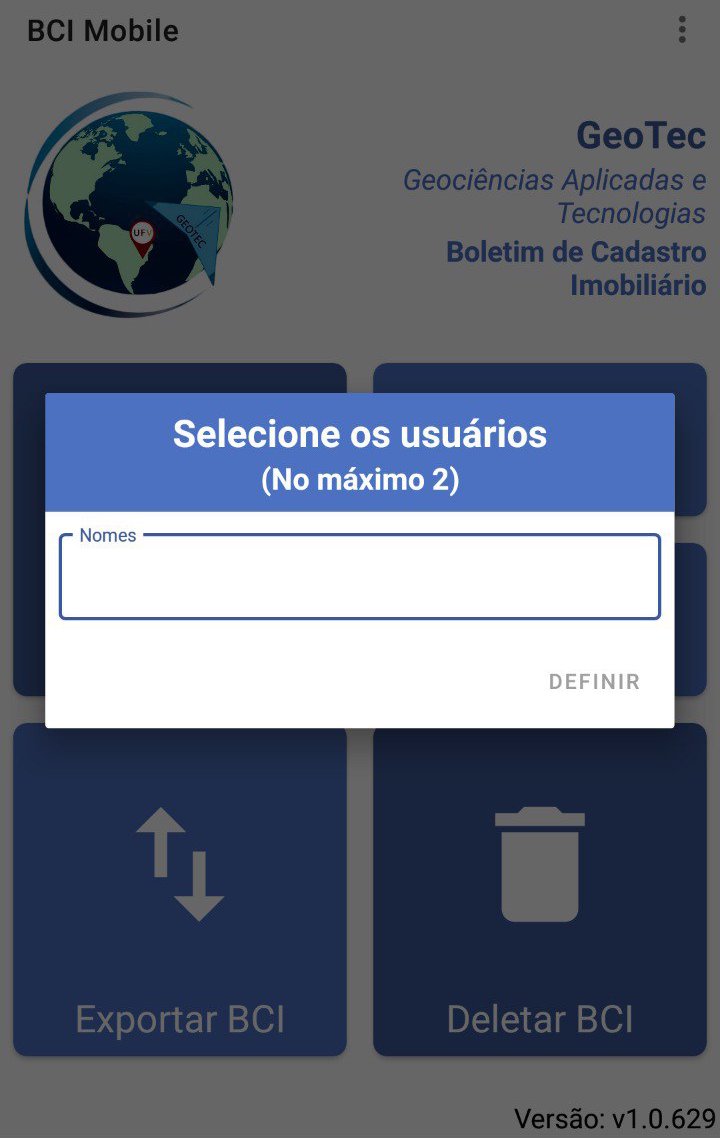Open the BCI Mobile options menu
This screenshot has height=1138, width=720.
pos(684,30)
